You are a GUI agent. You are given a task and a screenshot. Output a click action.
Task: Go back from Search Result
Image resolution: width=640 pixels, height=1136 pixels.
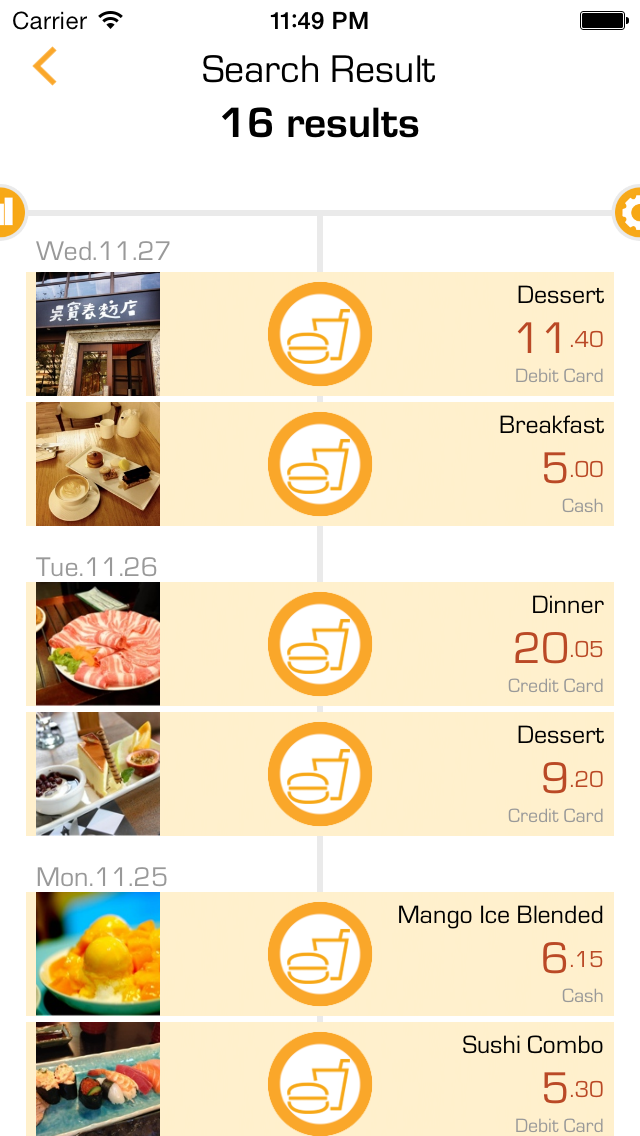click(x=45, y=66)
